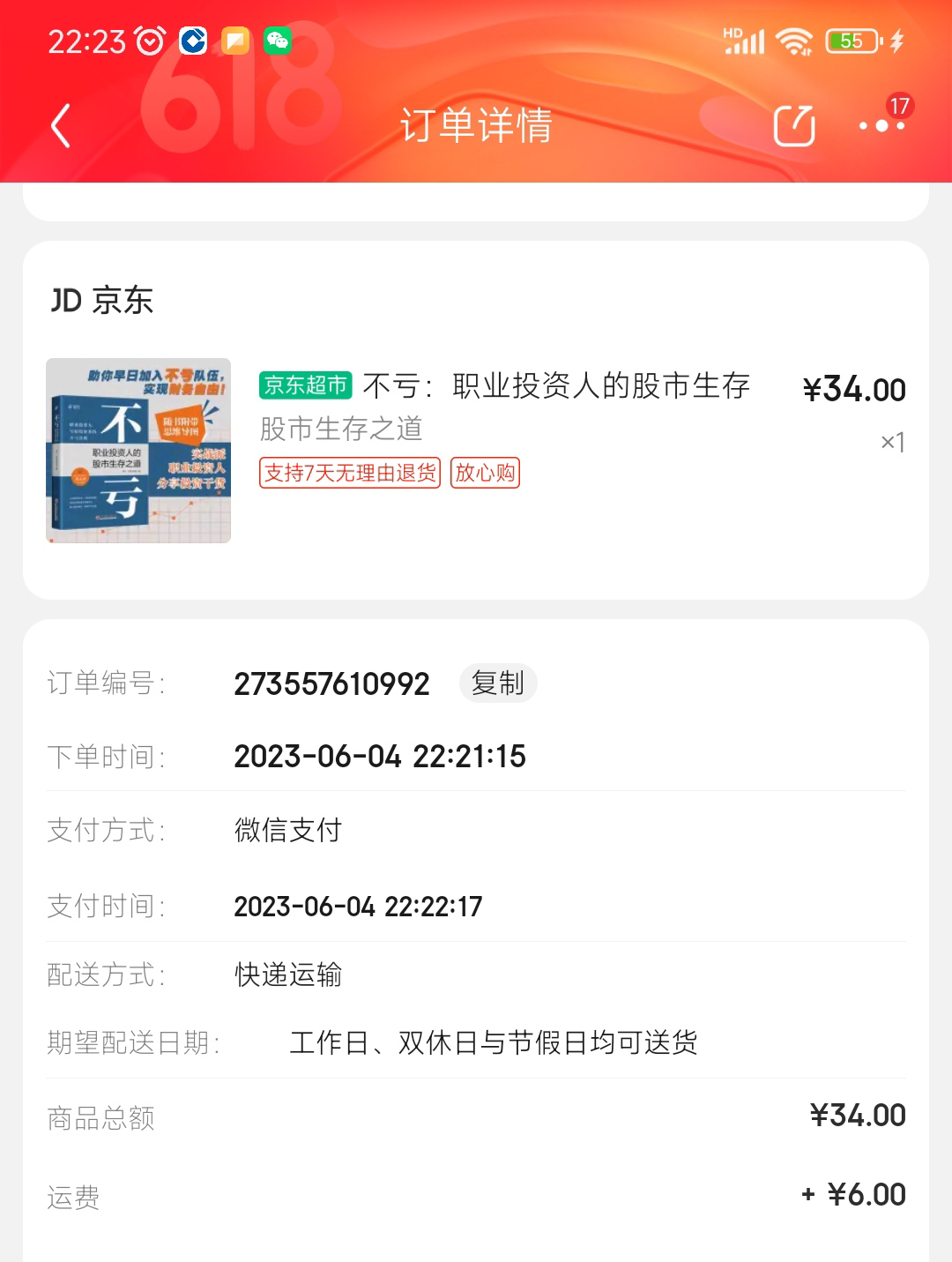Share this order details page
This screenshot has width=952, height=1262.
(x=793, y=125)
